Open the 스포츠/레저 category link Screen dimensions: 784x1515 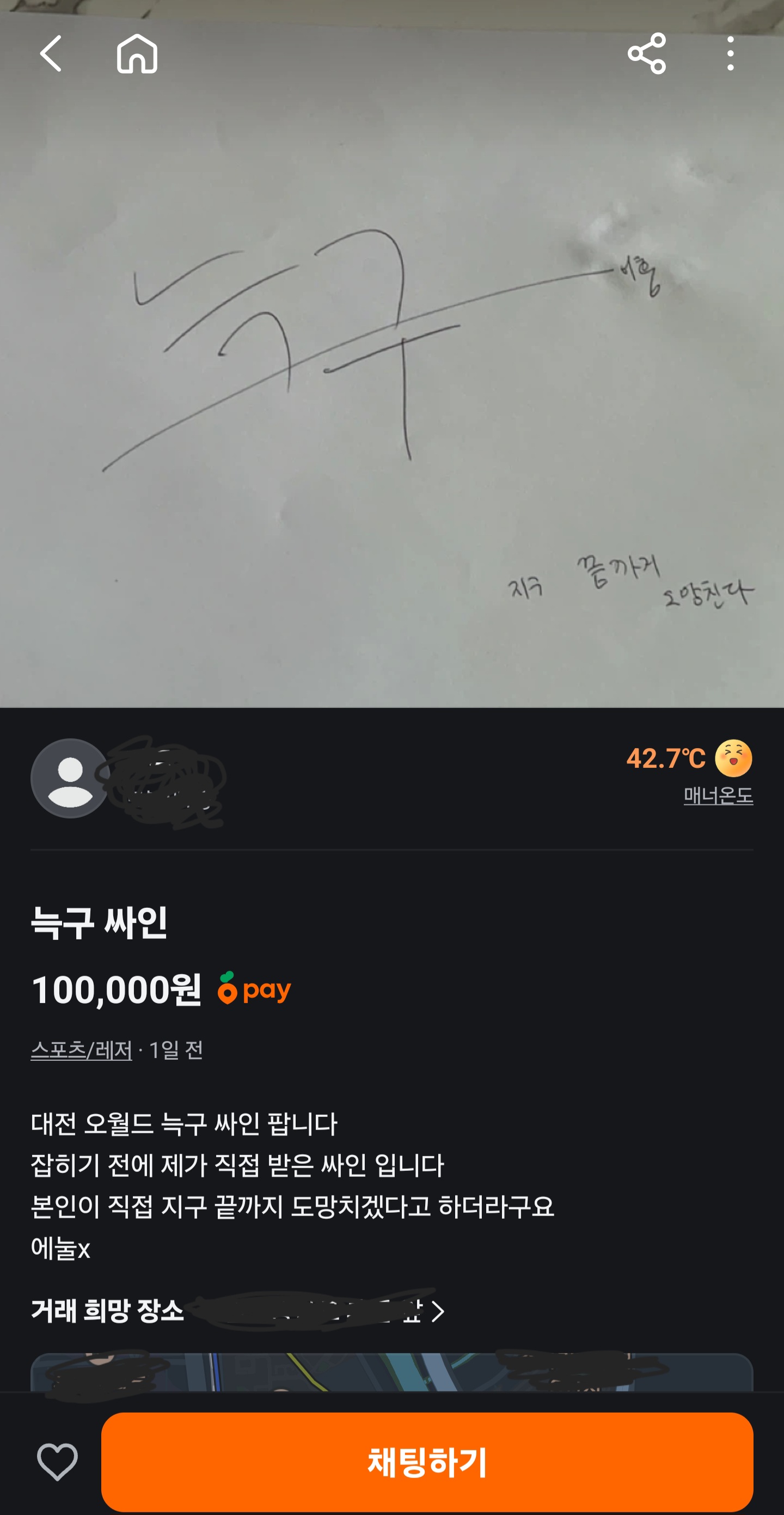click(x=81, y=1050)
